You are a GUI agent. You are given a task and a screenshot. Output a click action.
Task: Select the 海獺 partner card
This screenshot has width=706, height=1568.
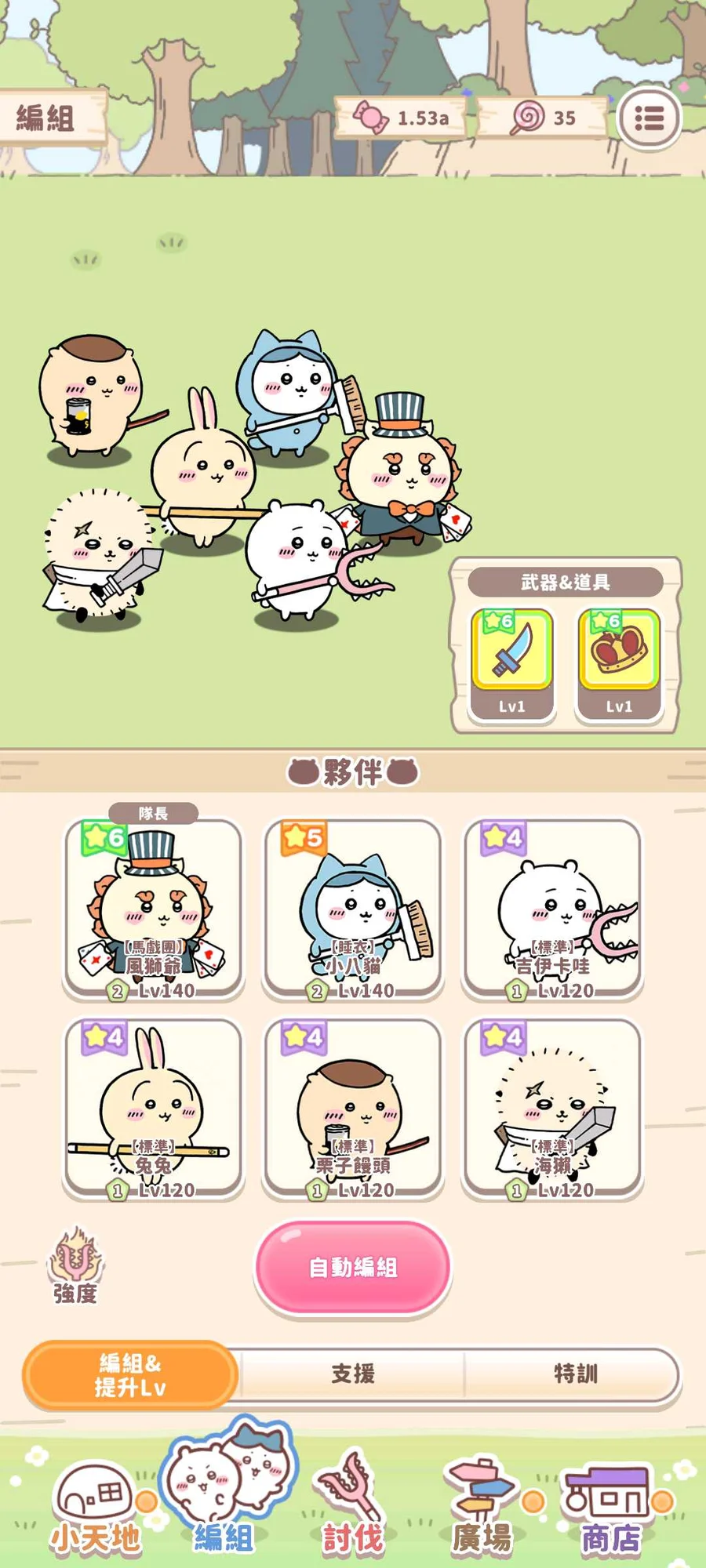(552, 1109)
